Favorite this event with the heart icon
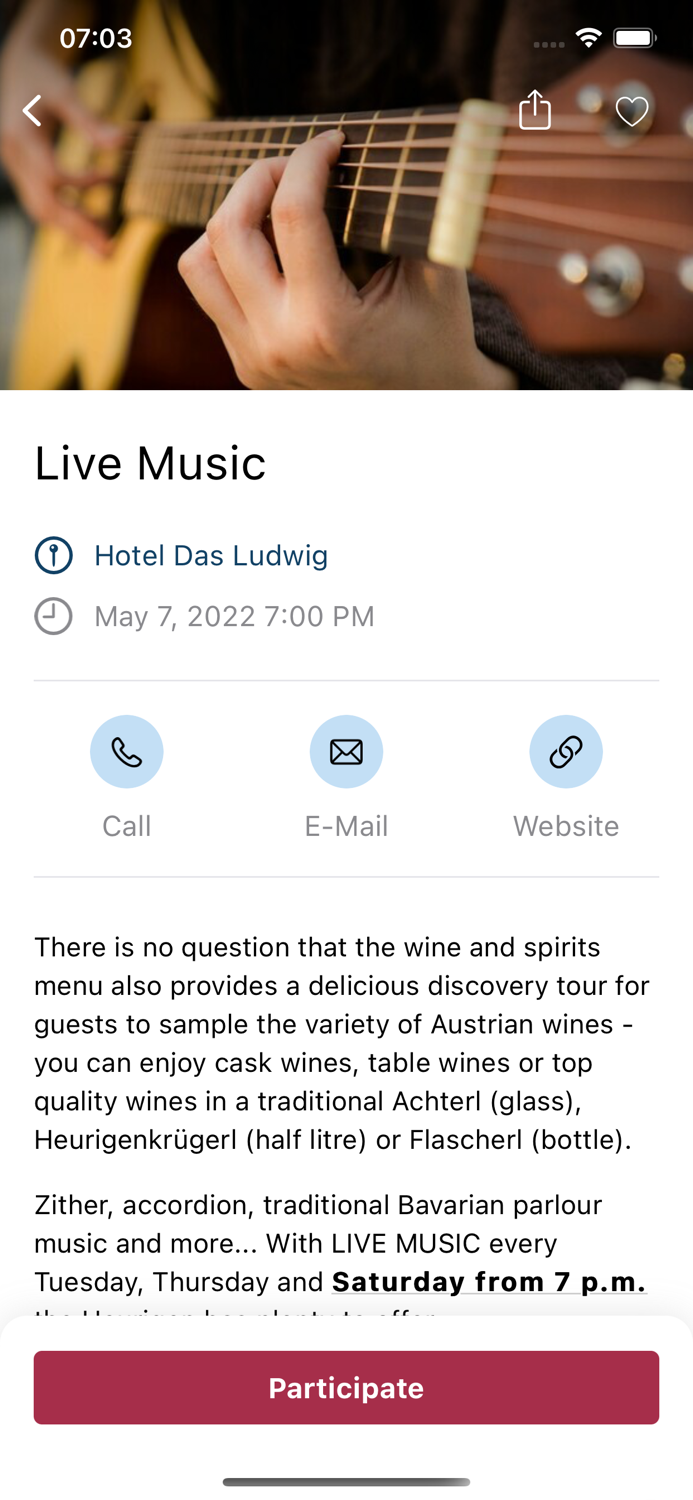693x1500 pixels. click(x=632, y=111)
